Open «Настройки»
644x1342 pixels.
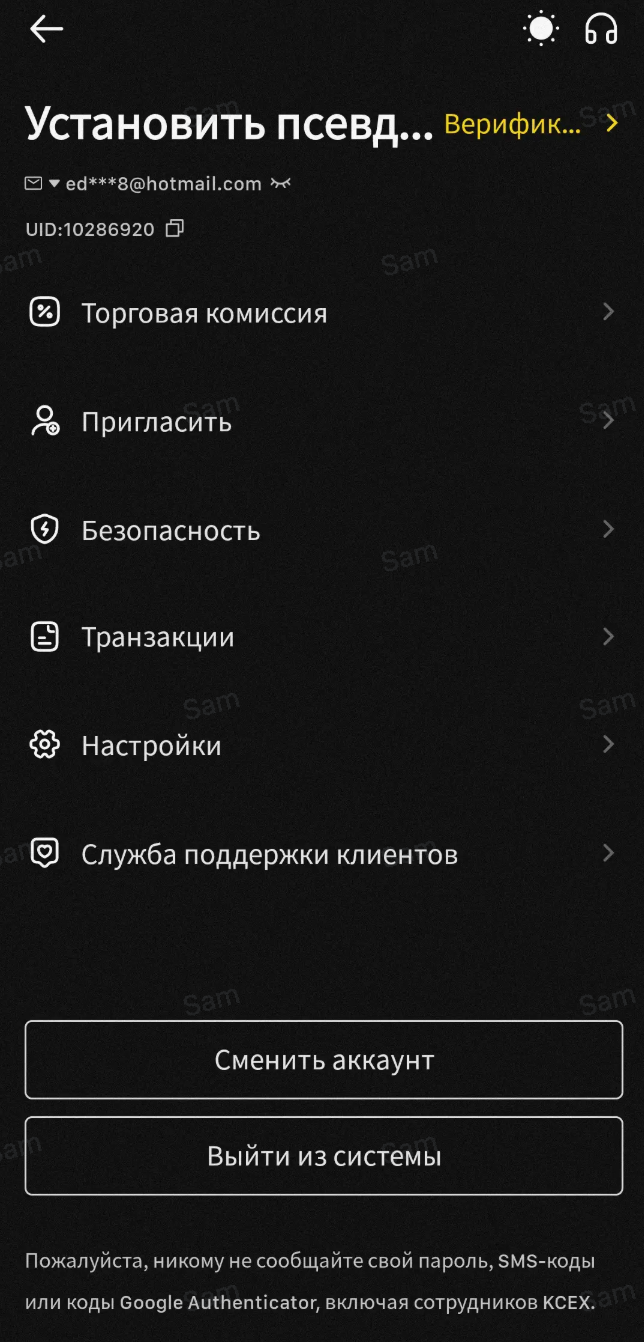click(322, 746)
